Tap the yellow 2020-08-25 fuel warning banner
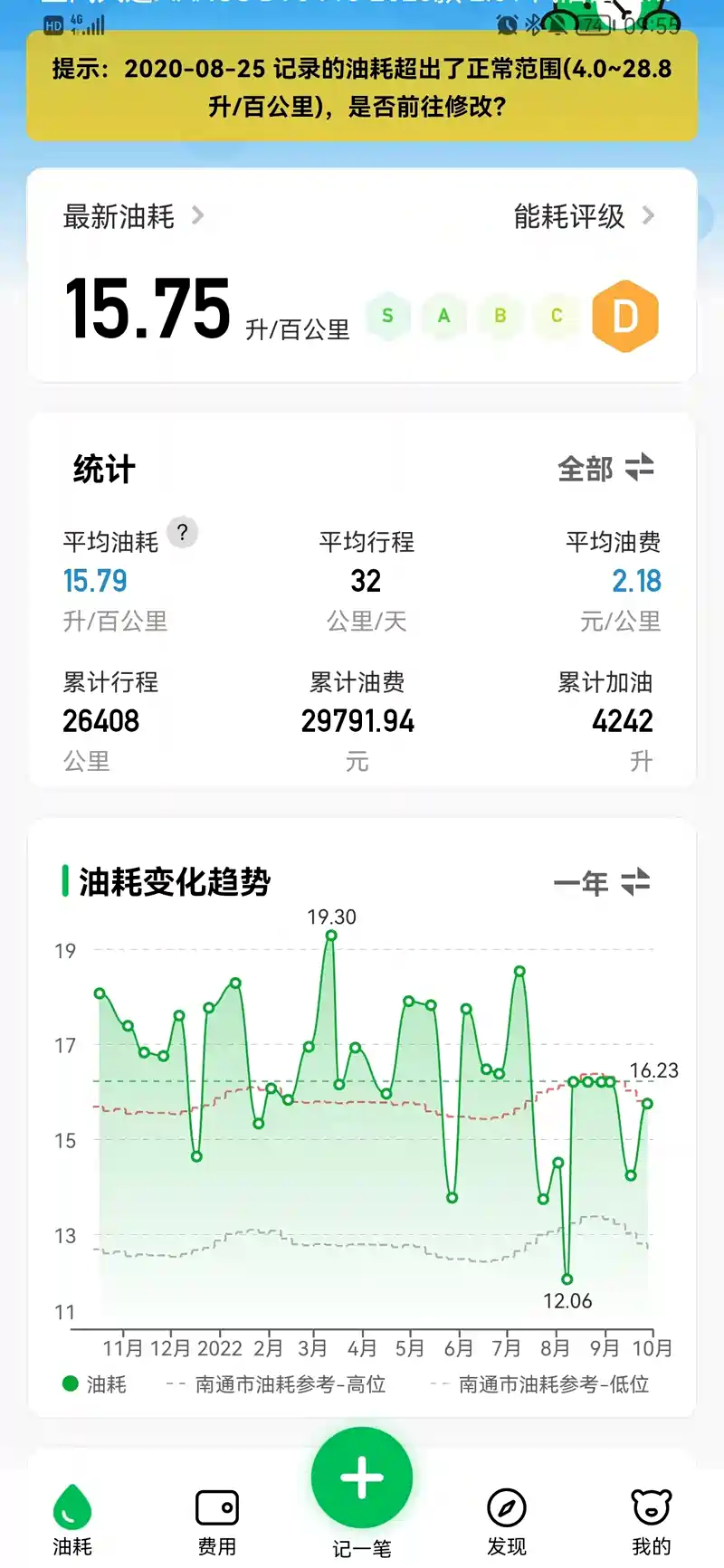The width and height of the screenshot is (724, 1568). (362, 87)
